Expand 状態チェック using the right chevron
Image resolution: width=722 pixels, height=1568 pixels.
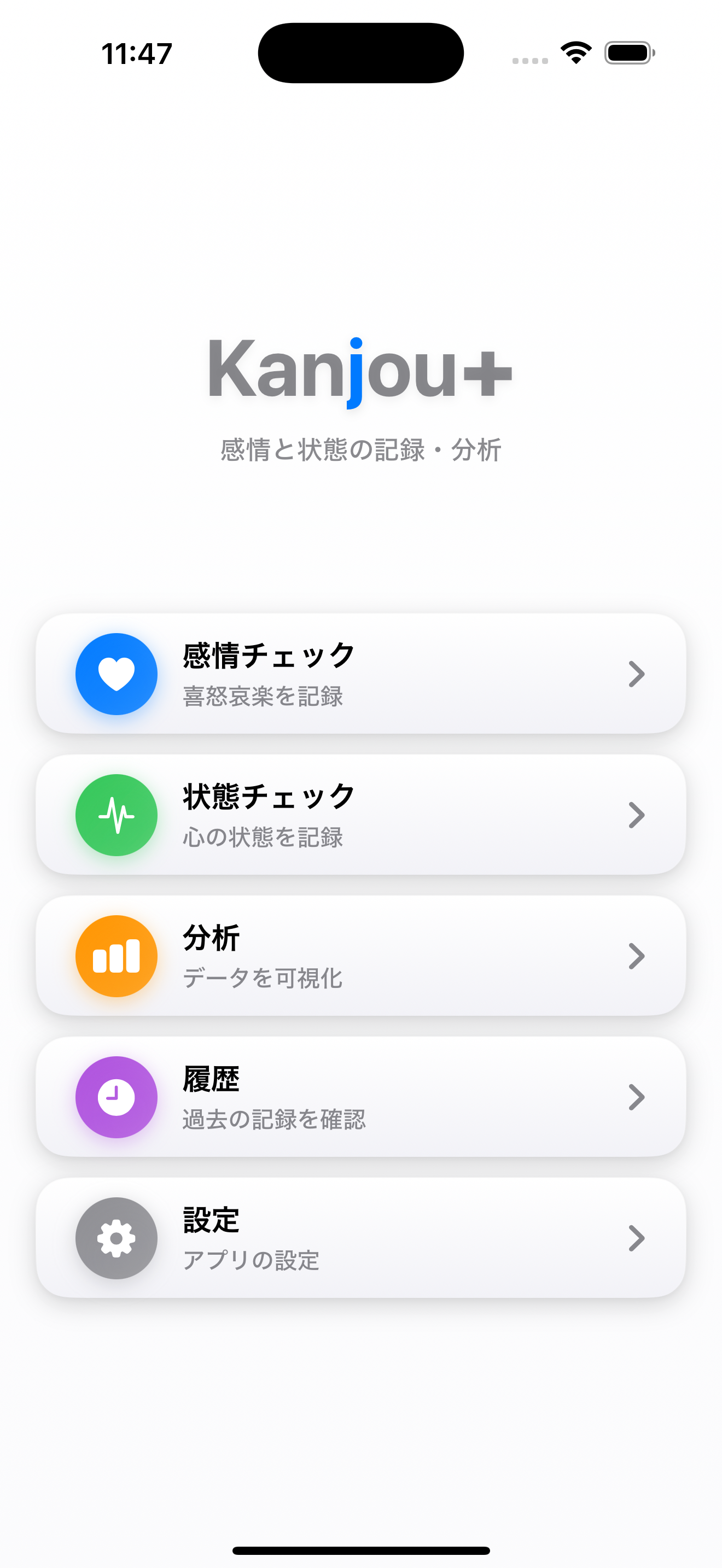click(637, 815)
